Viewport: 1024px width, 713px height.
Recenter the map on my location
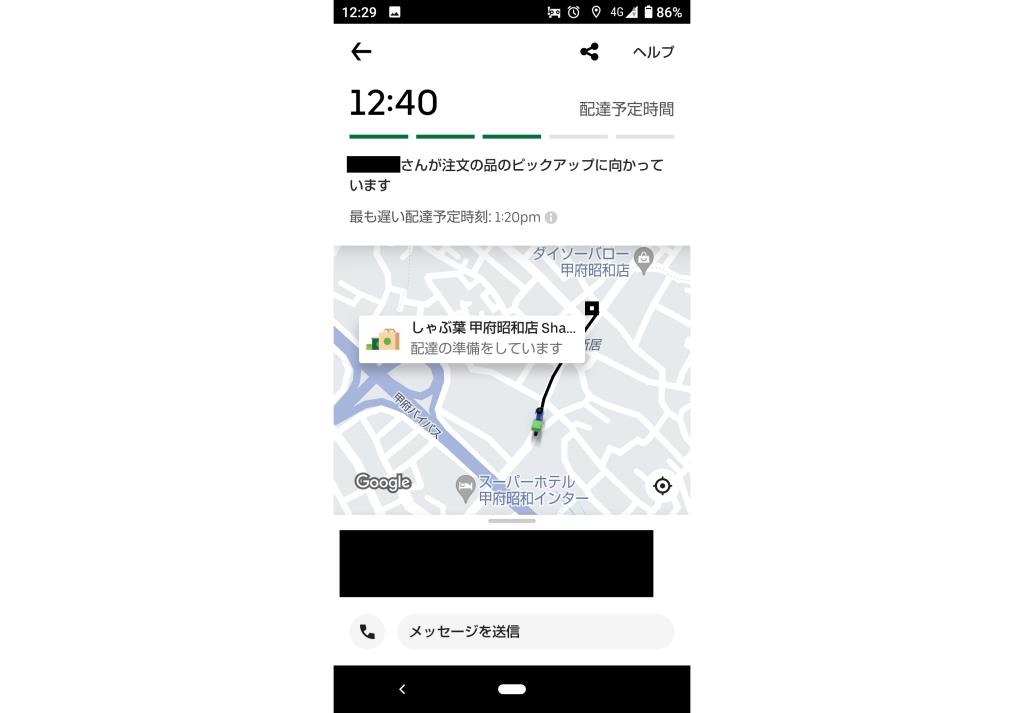pos(662,486)
